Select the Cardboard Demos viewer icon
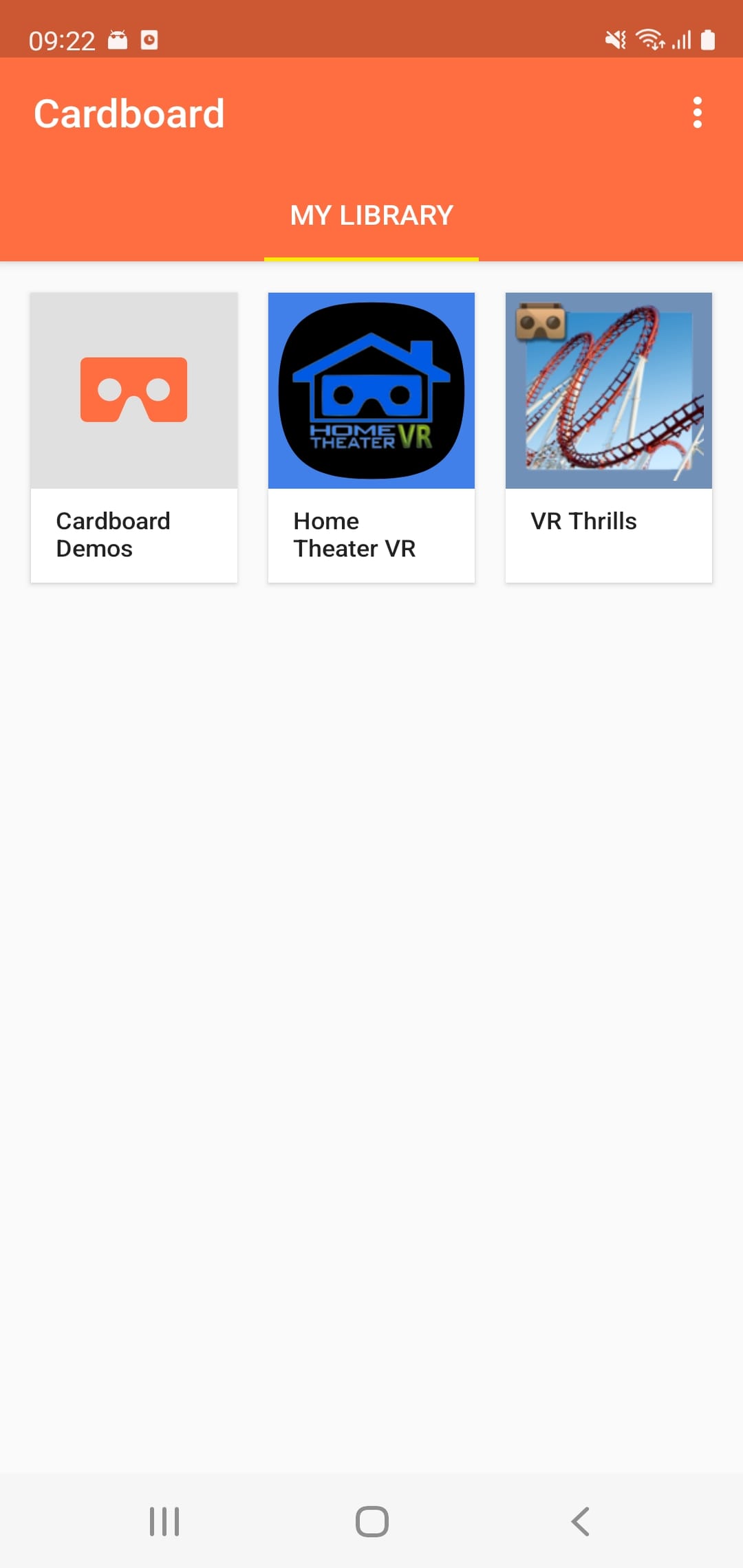 click(133, 389)
